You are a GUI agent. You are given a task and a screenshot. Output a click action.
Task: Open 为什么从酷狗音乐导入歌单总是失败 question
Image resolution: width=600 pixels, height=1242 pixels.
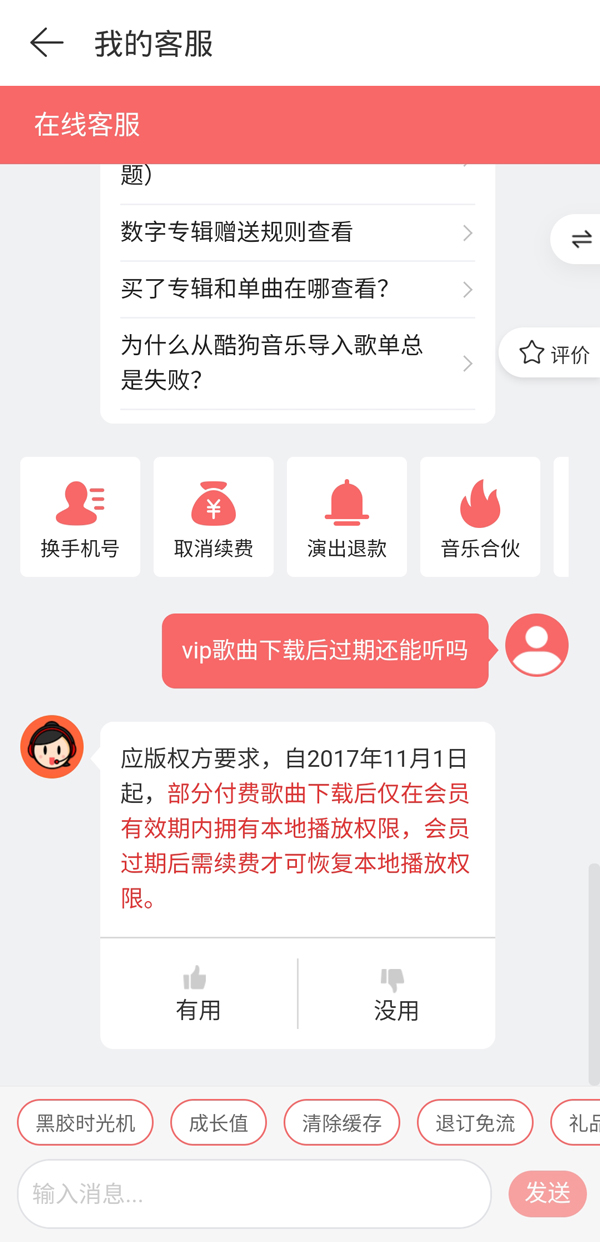pos(296,362)
